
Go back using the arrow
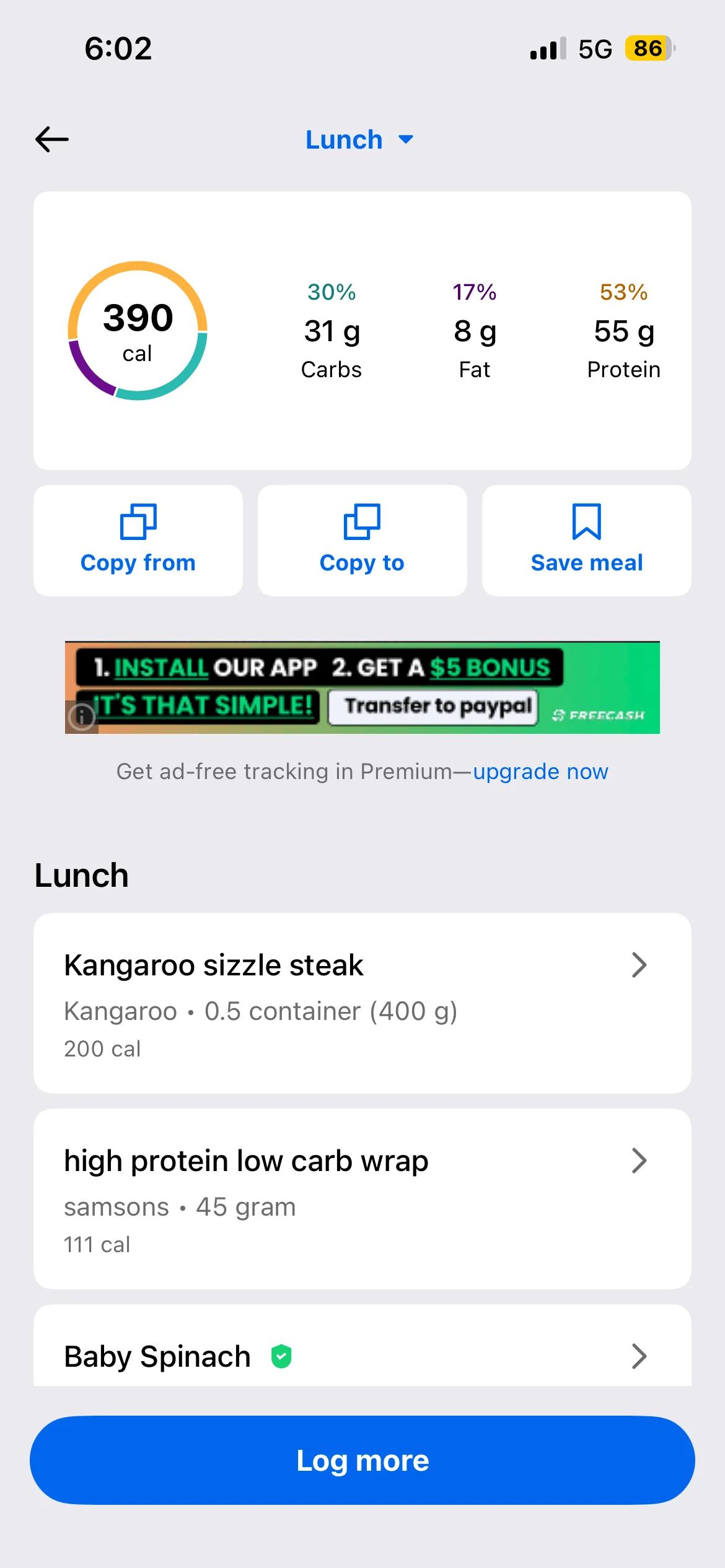point(52,139)
